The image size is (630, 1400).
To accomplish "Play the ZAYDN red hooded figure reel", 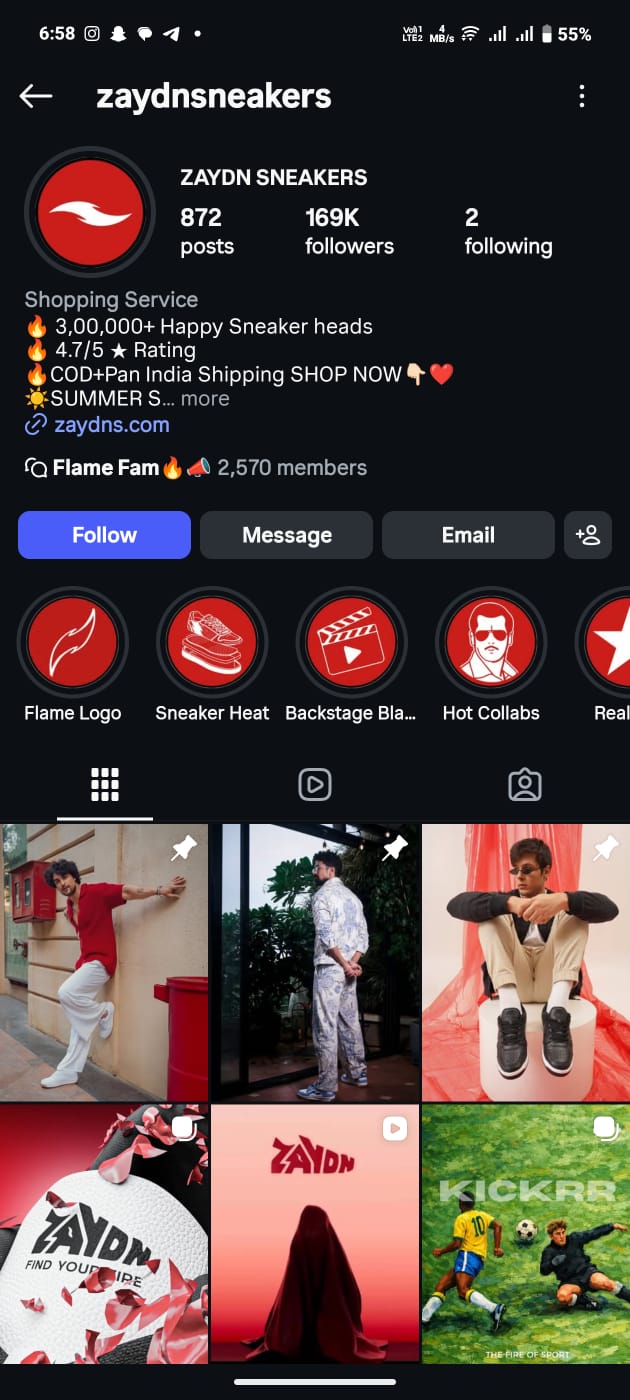I will tap(315, 1235).
